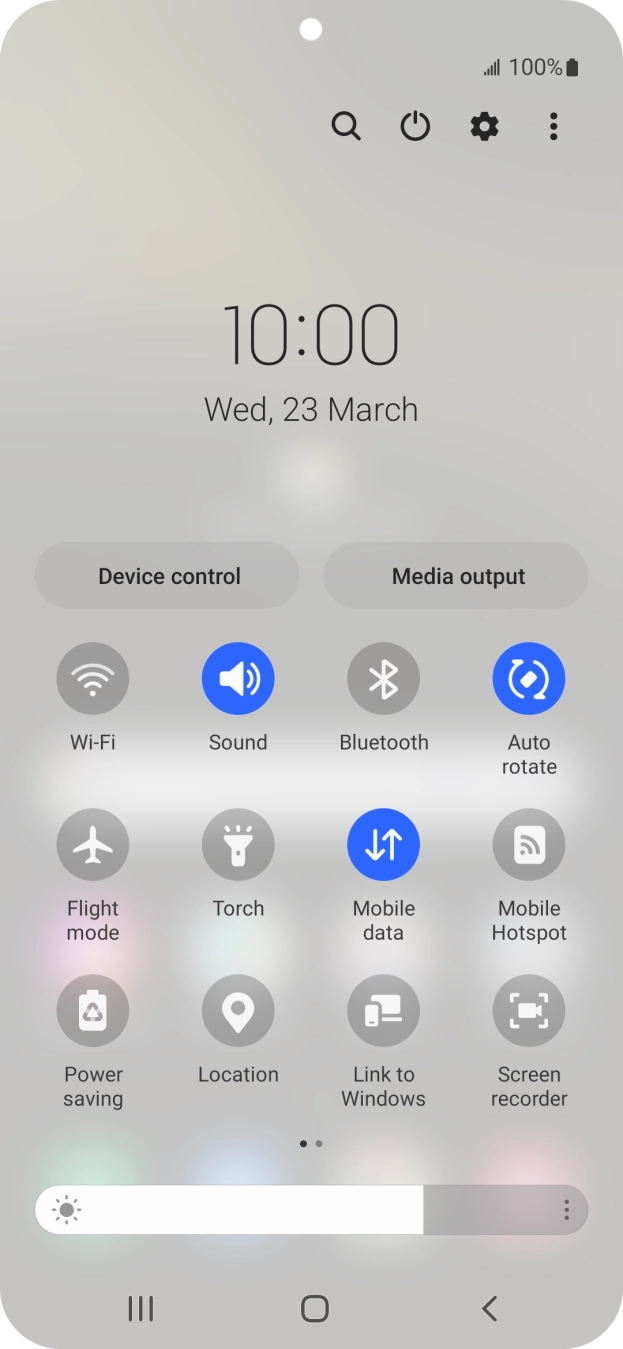Open the quick panel overflow menu
The height and width of the screenshot is (1349, 623).
[x=553, y=127]
